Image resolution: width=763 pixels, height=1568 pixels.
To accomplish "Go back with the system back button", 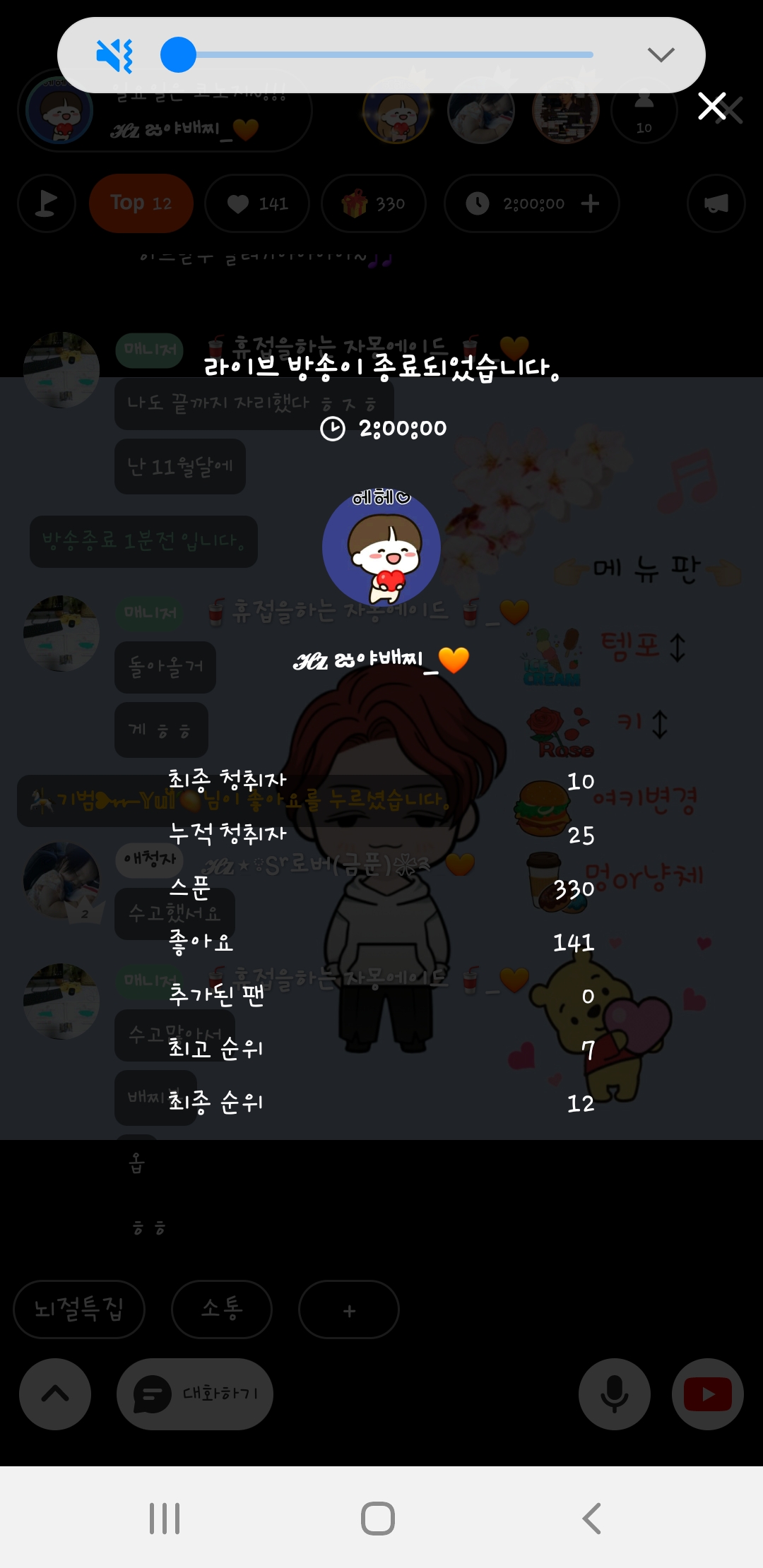I will [x=592, y=1518].
